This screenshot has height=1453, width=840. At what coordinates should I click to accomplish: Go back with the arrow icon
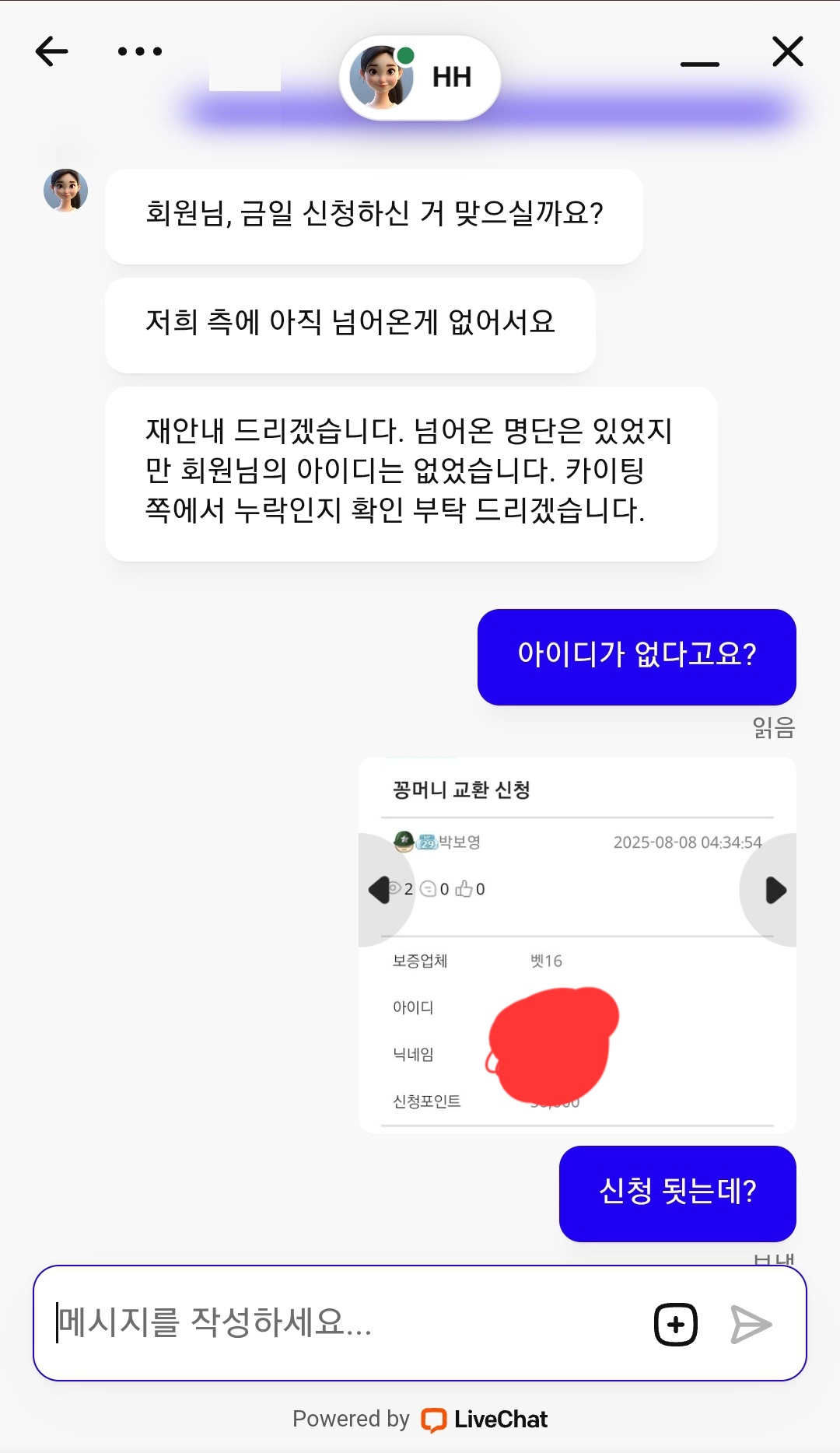click(x=52, y=52)
